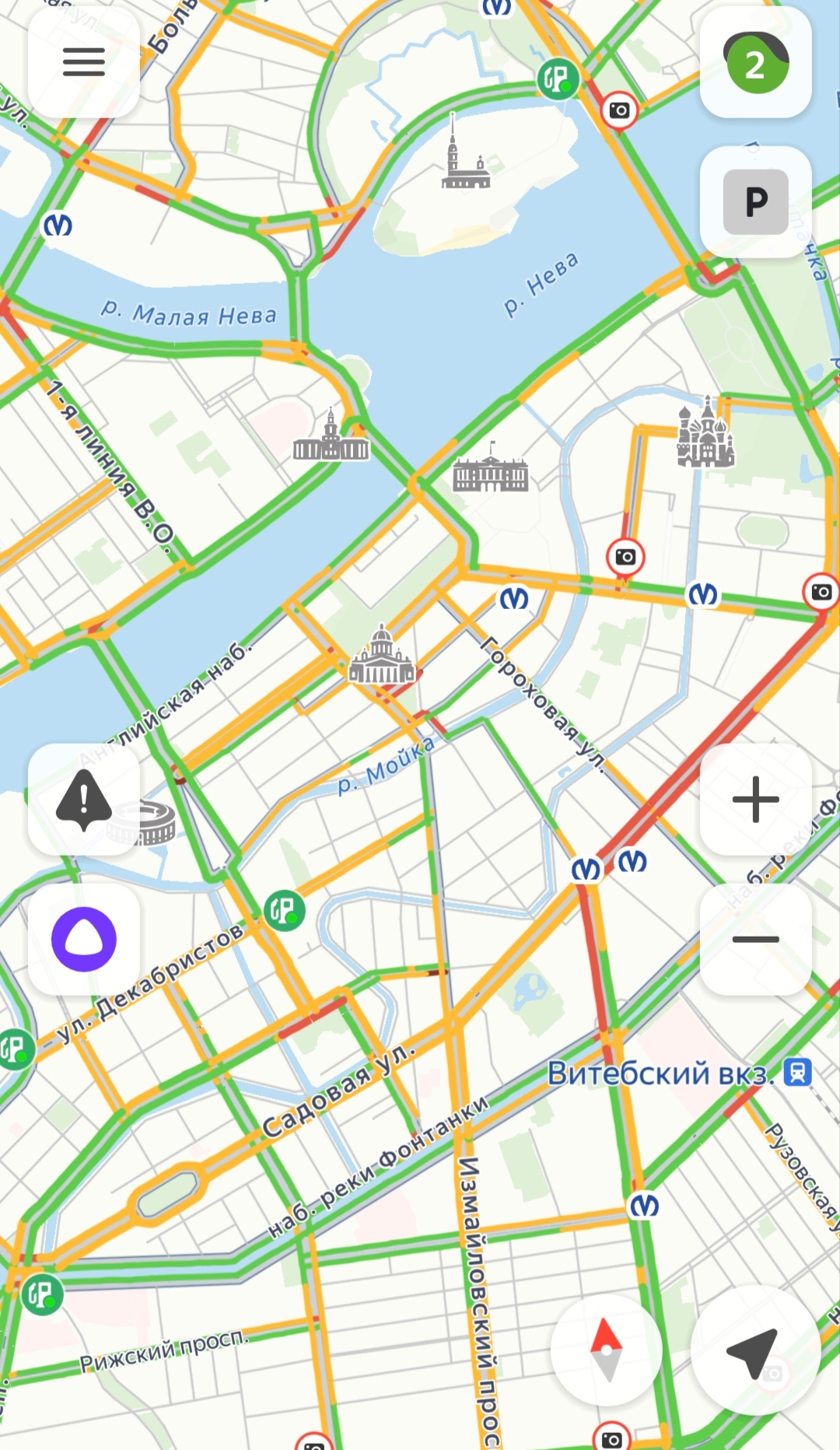This screenshot has height=1450, width=840.
Task: Tap the traffic level 2 indicator button
Action: 756,62
